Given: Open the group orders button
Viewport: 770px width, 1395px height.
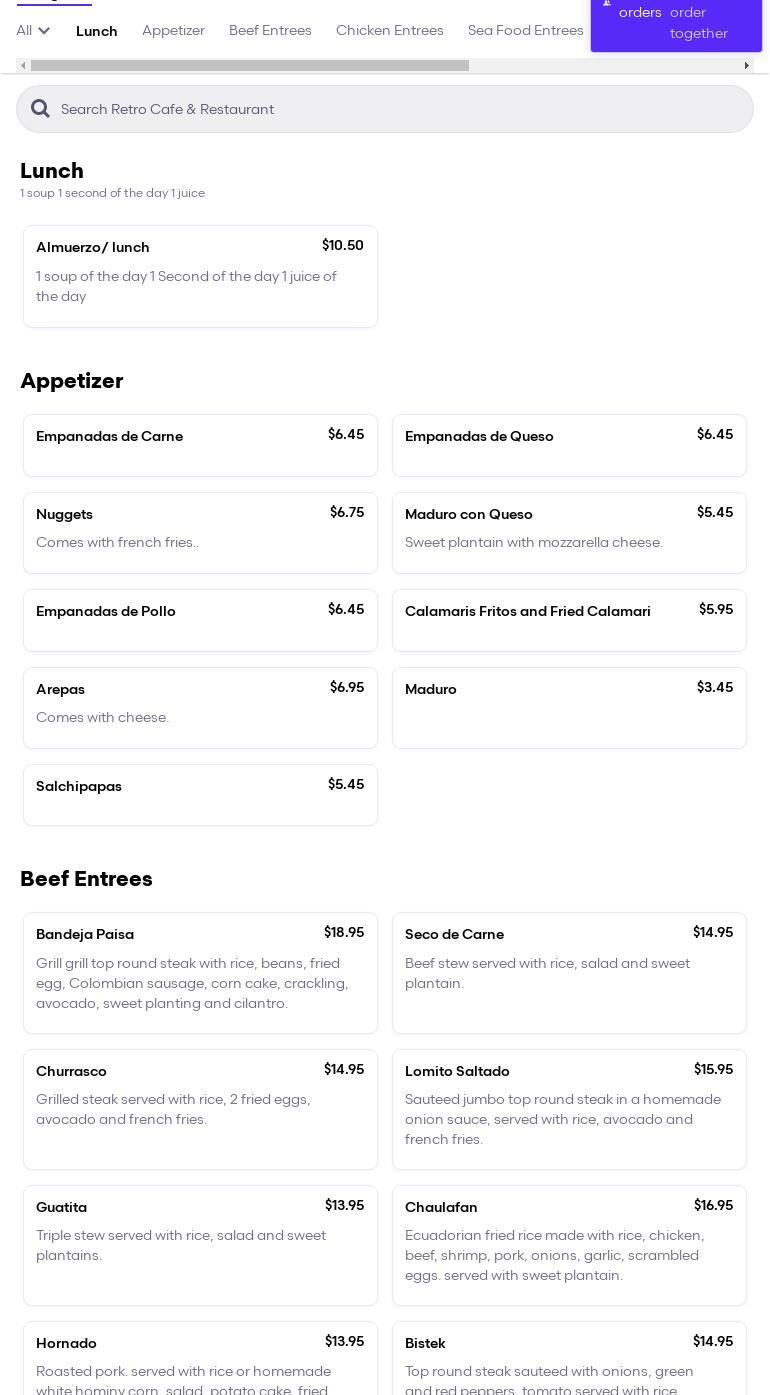Looking at the screenshot, I should point(676,22).
